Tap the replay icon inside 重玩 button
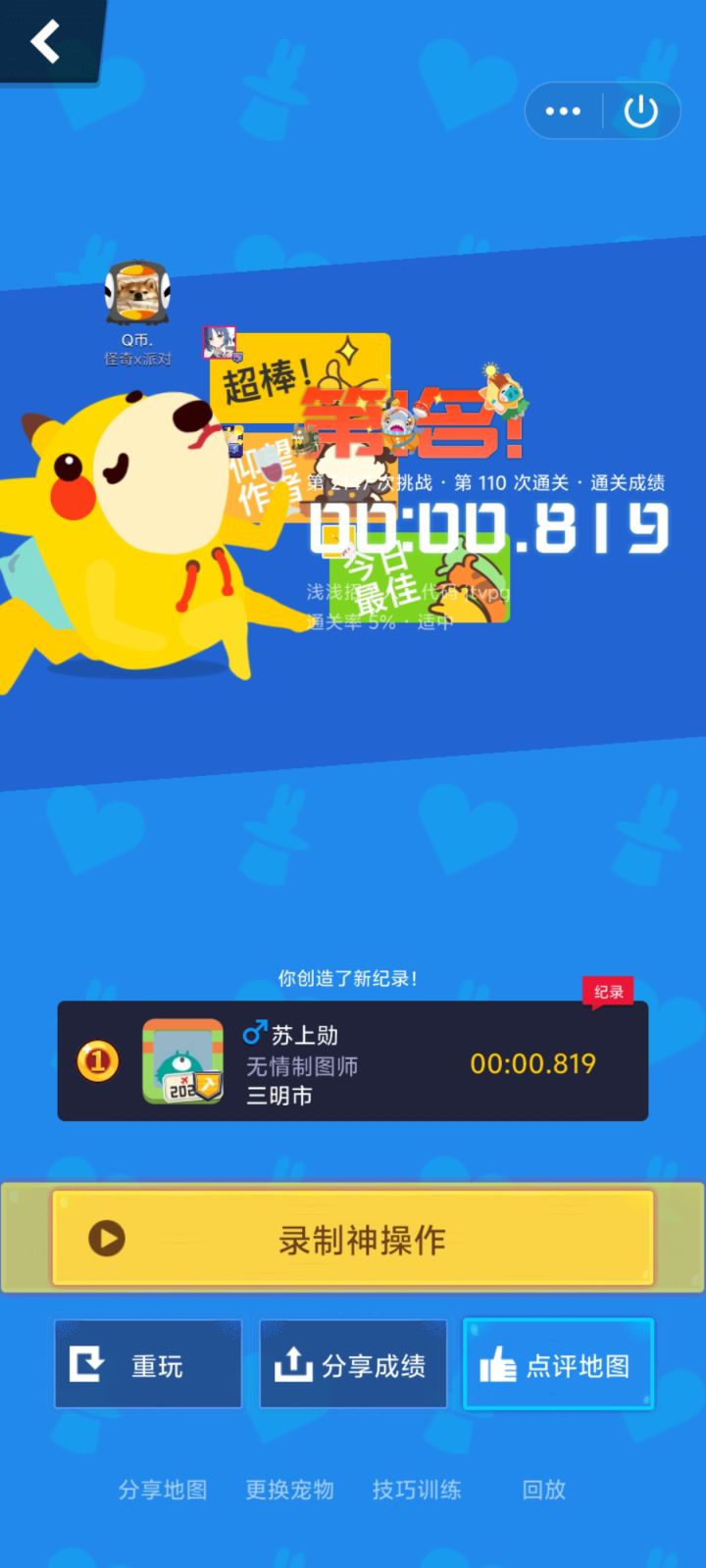The width and height of the screenshot is (706, 1568). click(x=86, y=1363)
